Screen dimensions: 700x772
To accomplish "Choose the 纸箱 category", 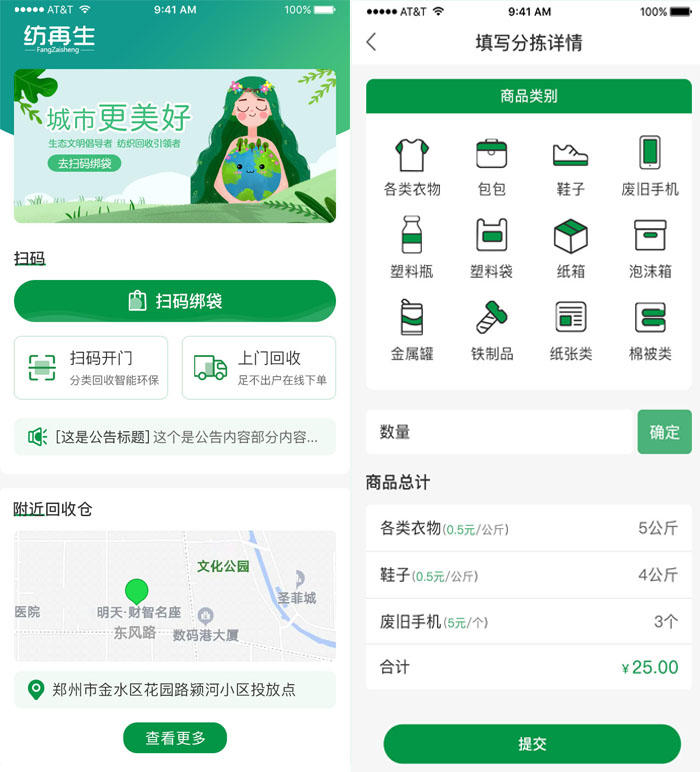I will point(570,247).
